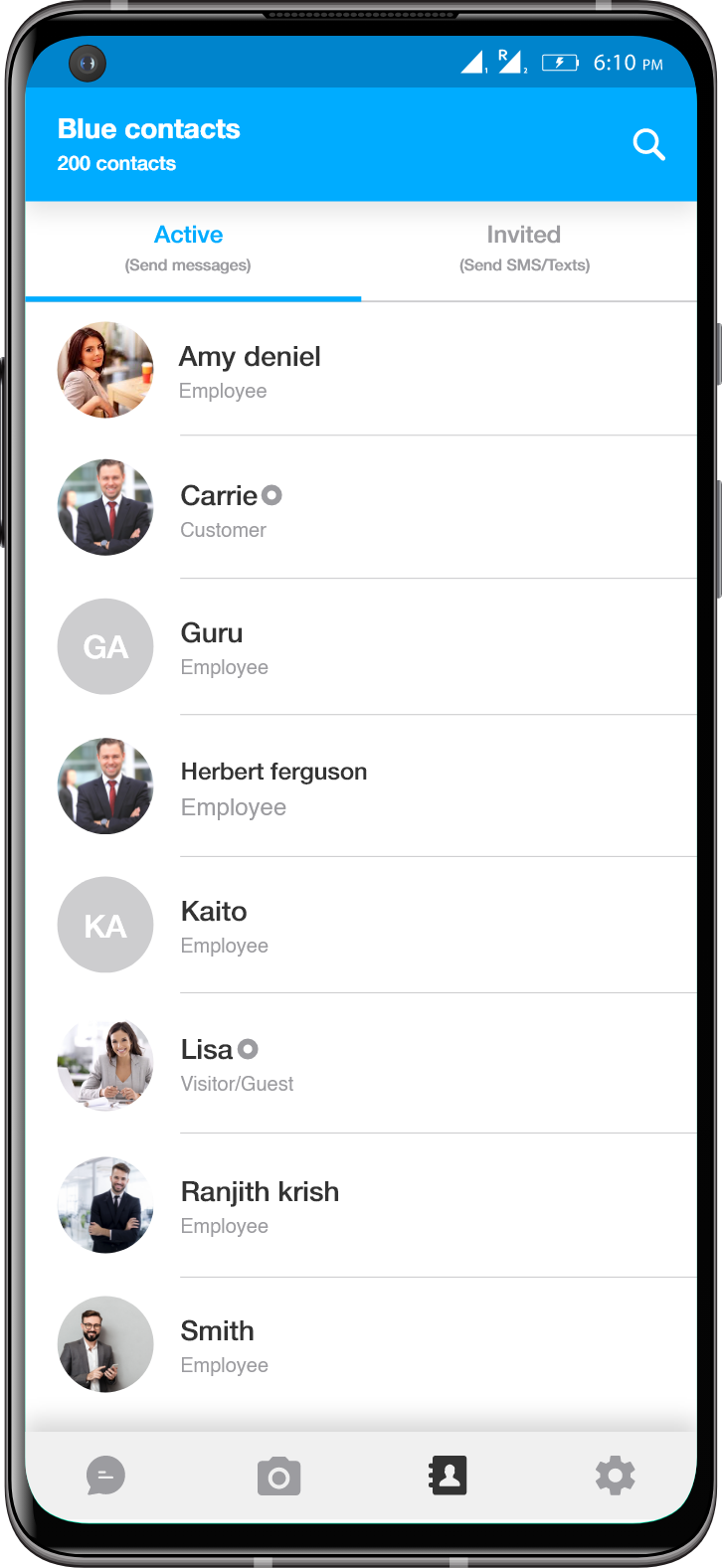Open the search icon in Blue contacts
Viewport: 722px width, 1568px height.
(x=648, y=144)
